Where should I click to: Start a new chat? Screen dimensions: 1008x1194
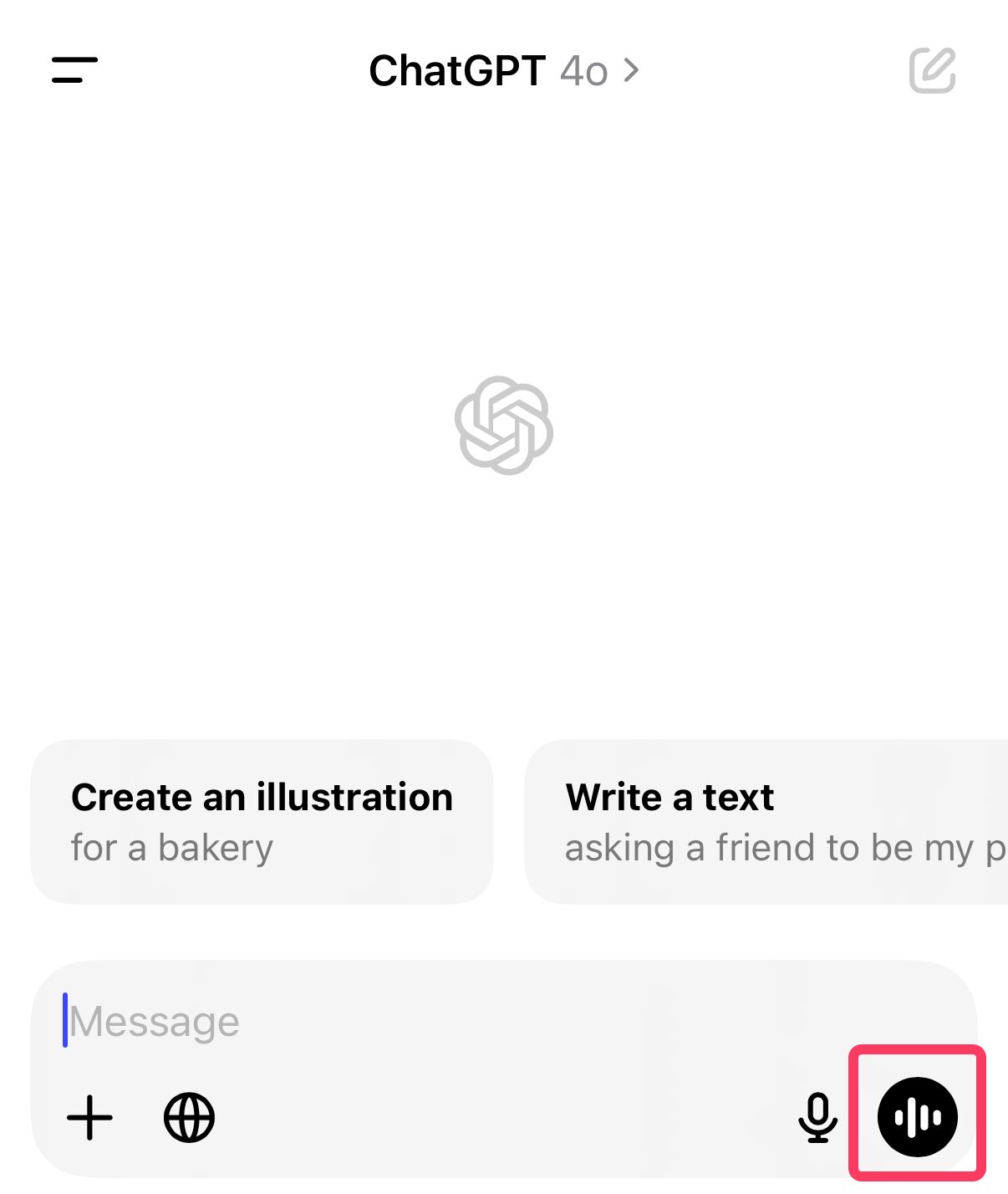(x=931, y=71)
